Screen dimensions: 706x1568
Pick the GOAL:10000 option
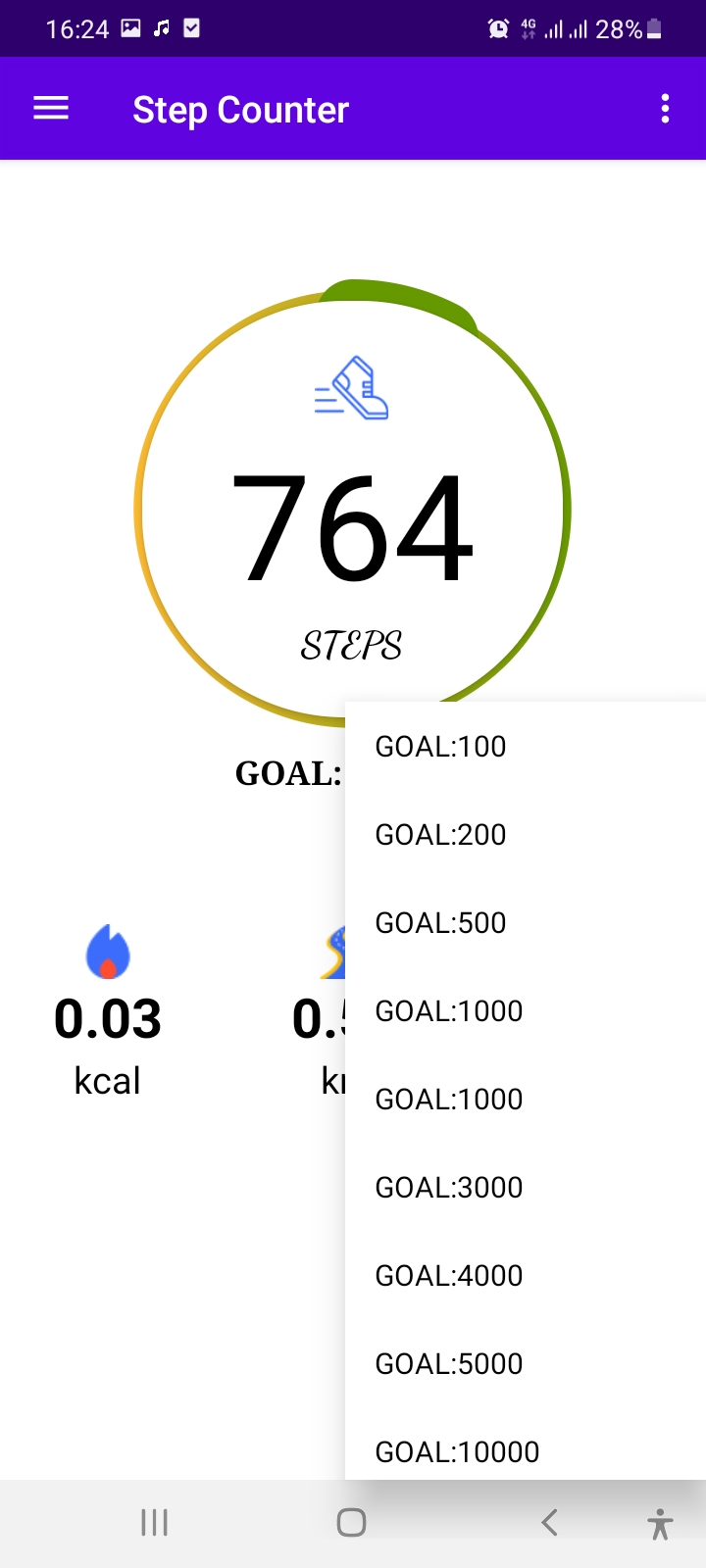(x=526, y=1446)
